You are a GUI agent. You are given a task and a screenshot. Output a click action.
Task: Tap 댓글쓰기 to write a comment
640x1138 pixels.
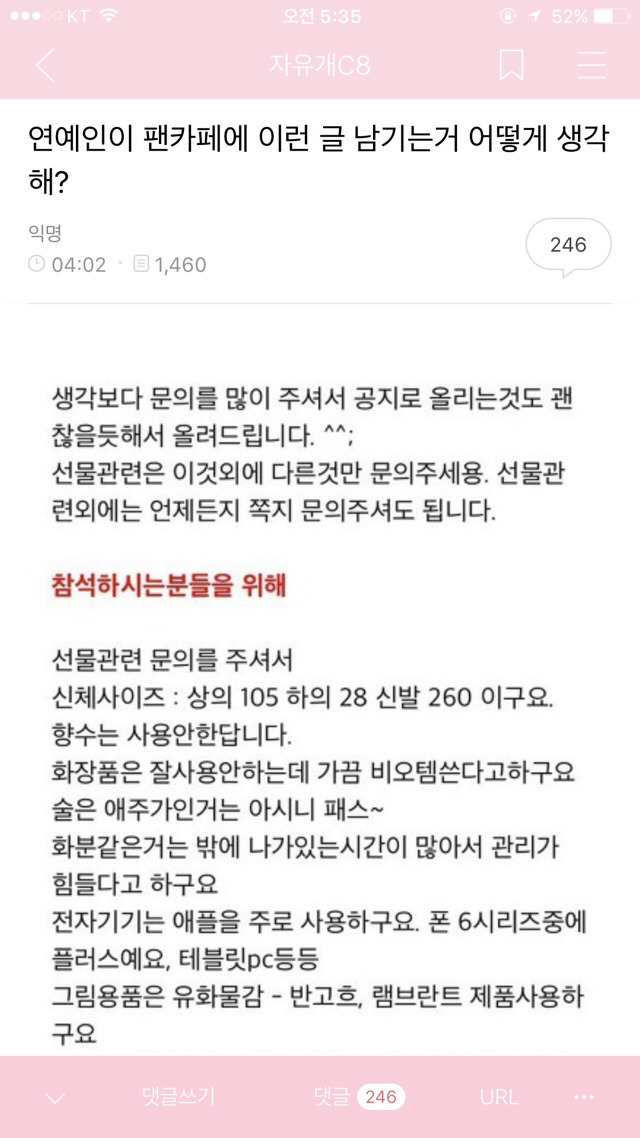(x=178, y=1096)
